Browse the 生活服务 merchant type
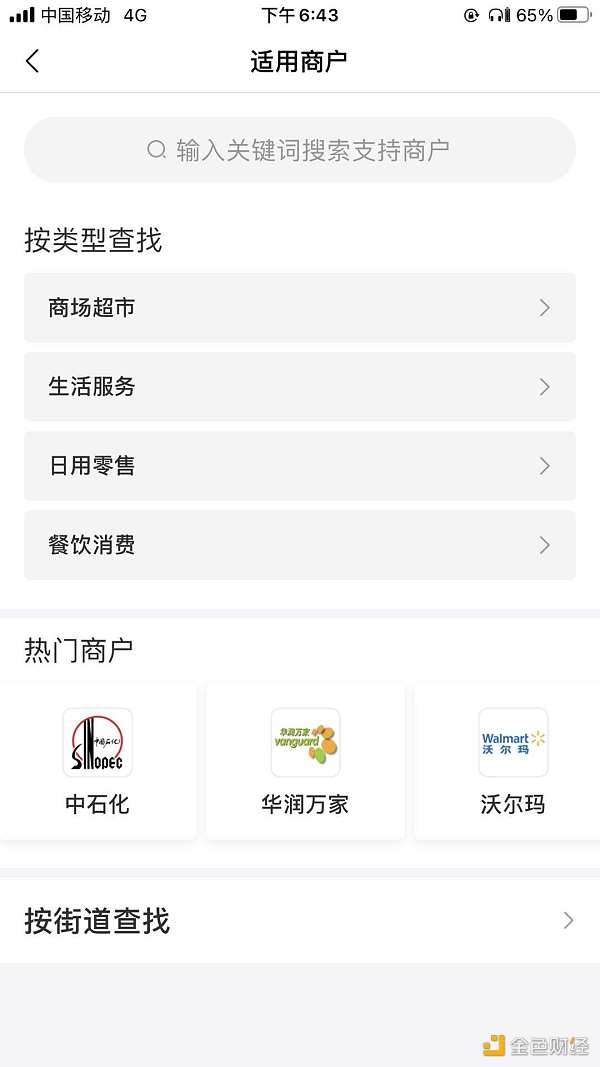The height and width of the screenshot is (1067, 600). (300, 387)
